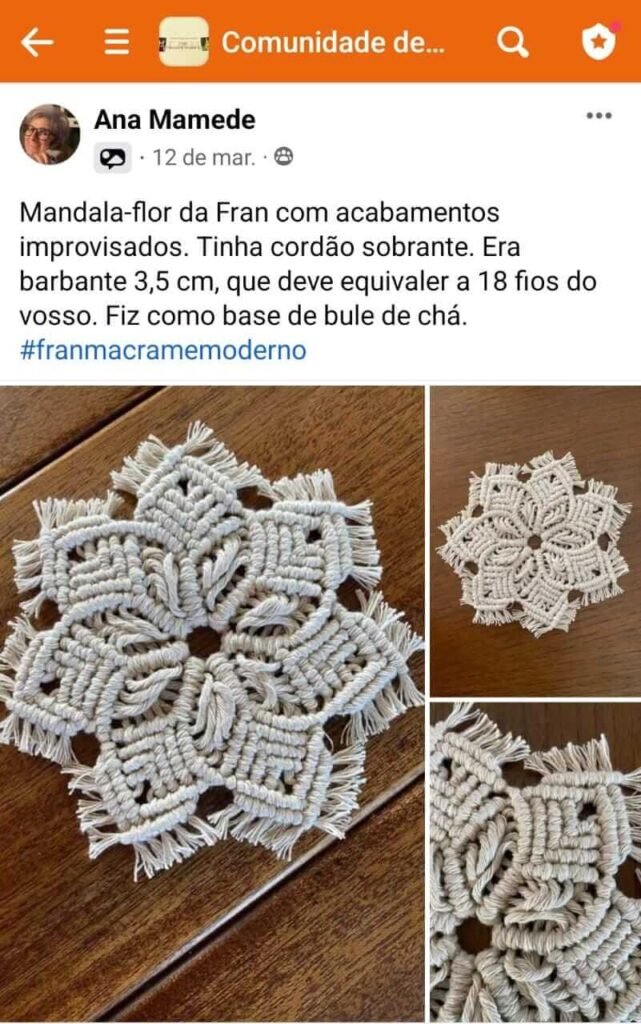View the small full-mandala photo
The width and height of the screenshot is (641, 1024).
tap(536, 541)
